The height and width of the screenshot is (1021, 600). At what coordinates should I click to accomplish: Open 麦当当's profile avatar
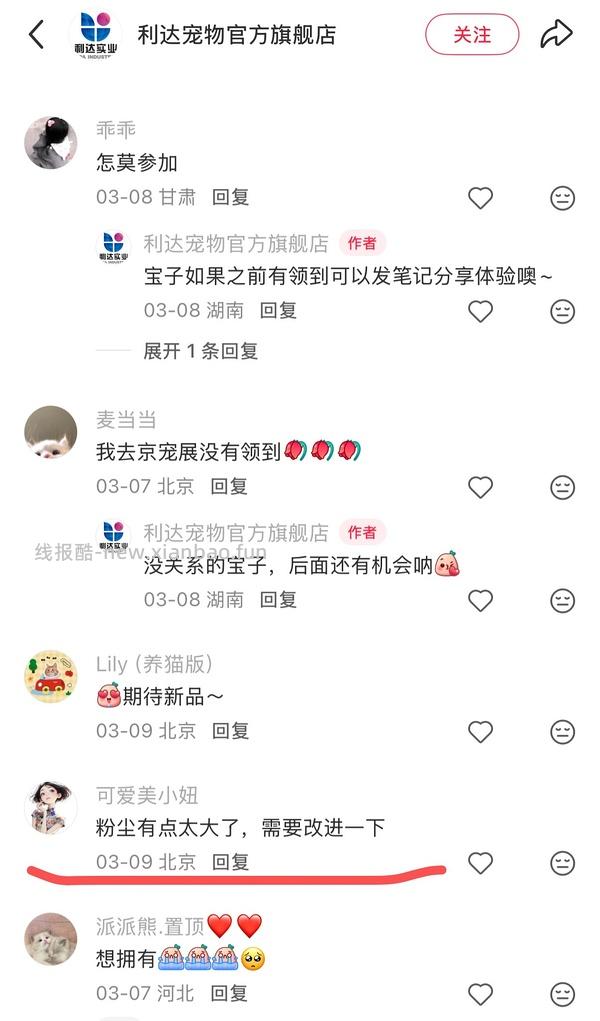tap(50, 433)
